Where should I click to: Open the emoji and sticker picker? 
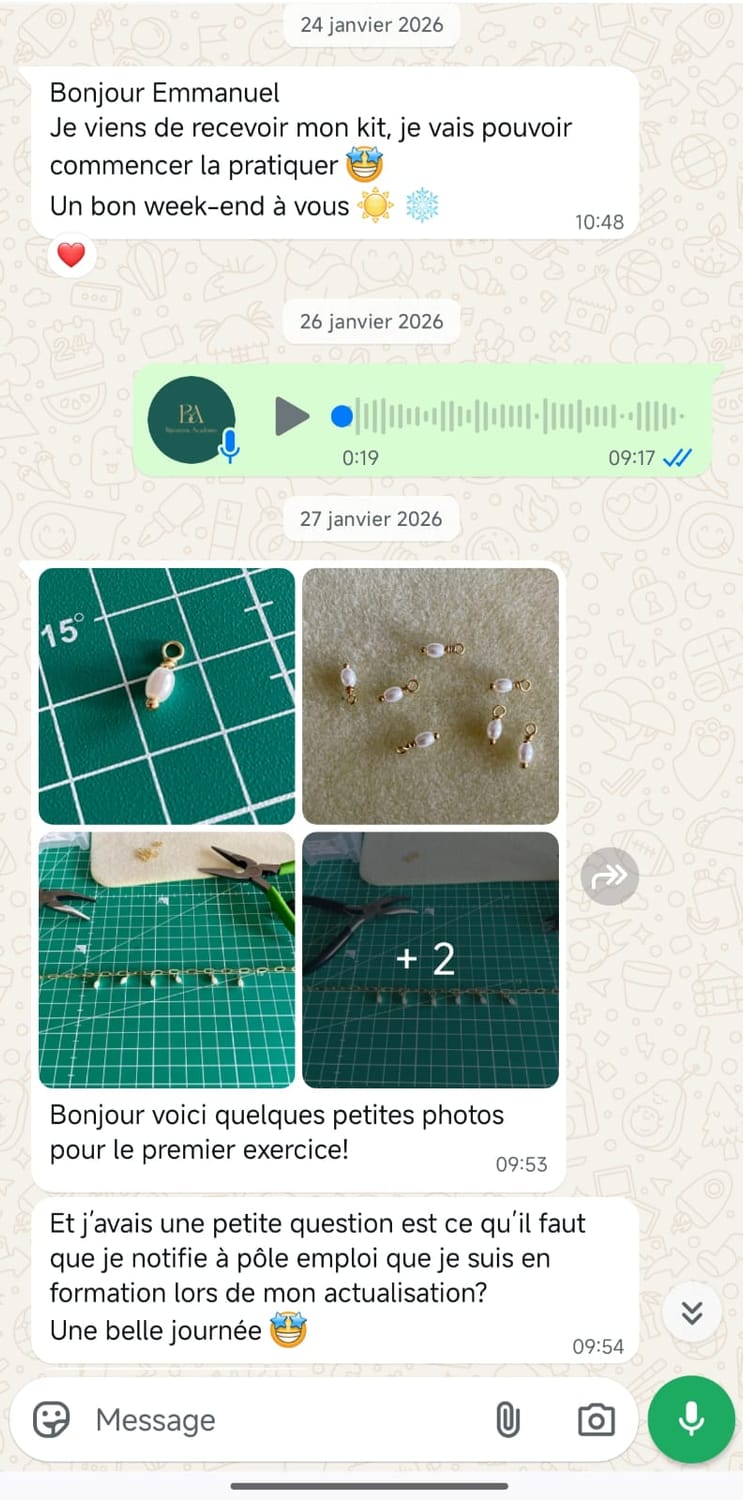(x=52, y=1420)
